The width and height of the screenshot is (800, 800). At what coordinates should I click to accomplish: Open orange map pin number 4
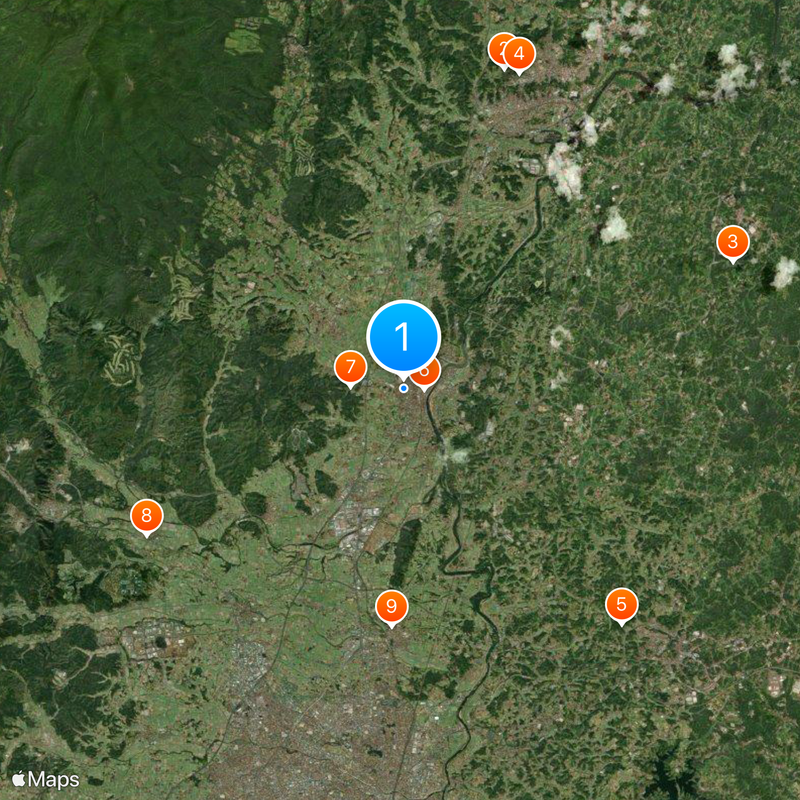(x=519, y=54)
